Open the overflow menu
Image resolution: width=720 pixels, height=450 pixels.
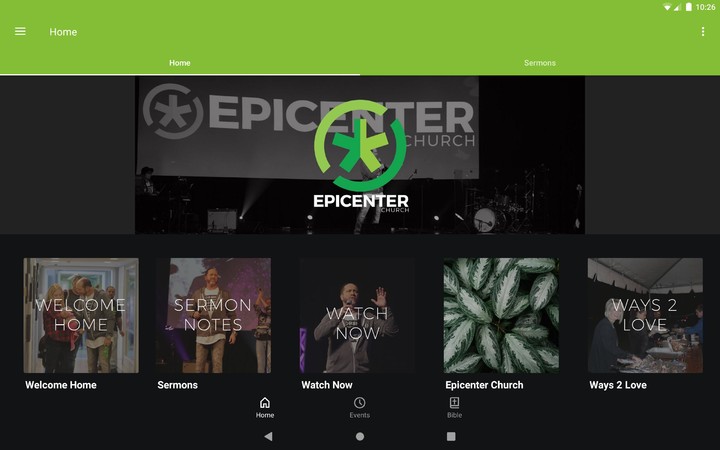click(703, 32)
